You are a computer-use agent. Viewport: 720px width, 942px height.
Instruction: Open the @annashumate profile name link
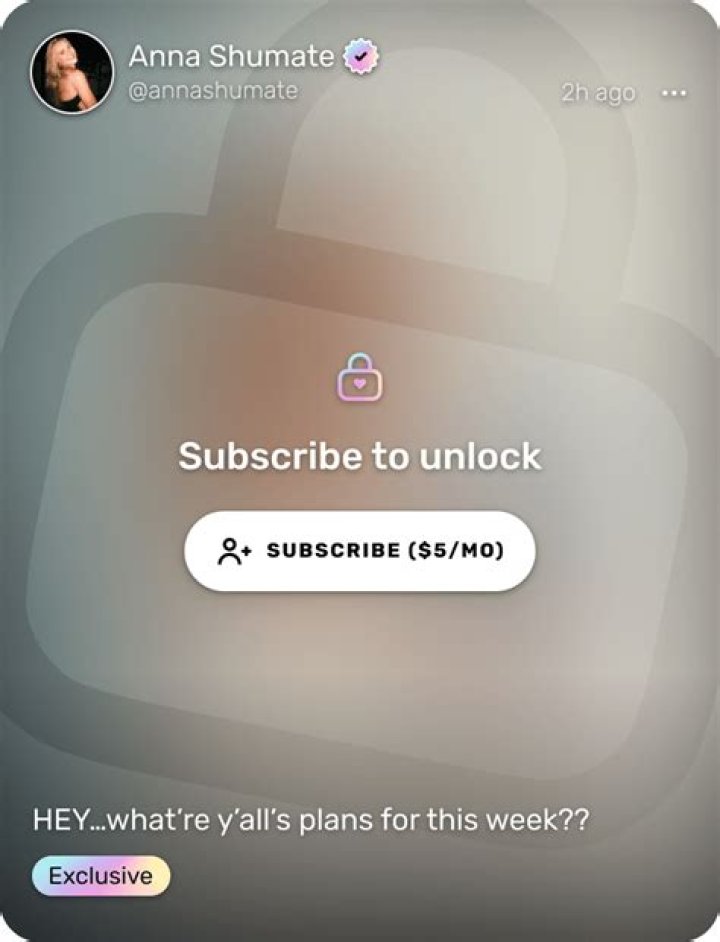click(x=213, y=90)
